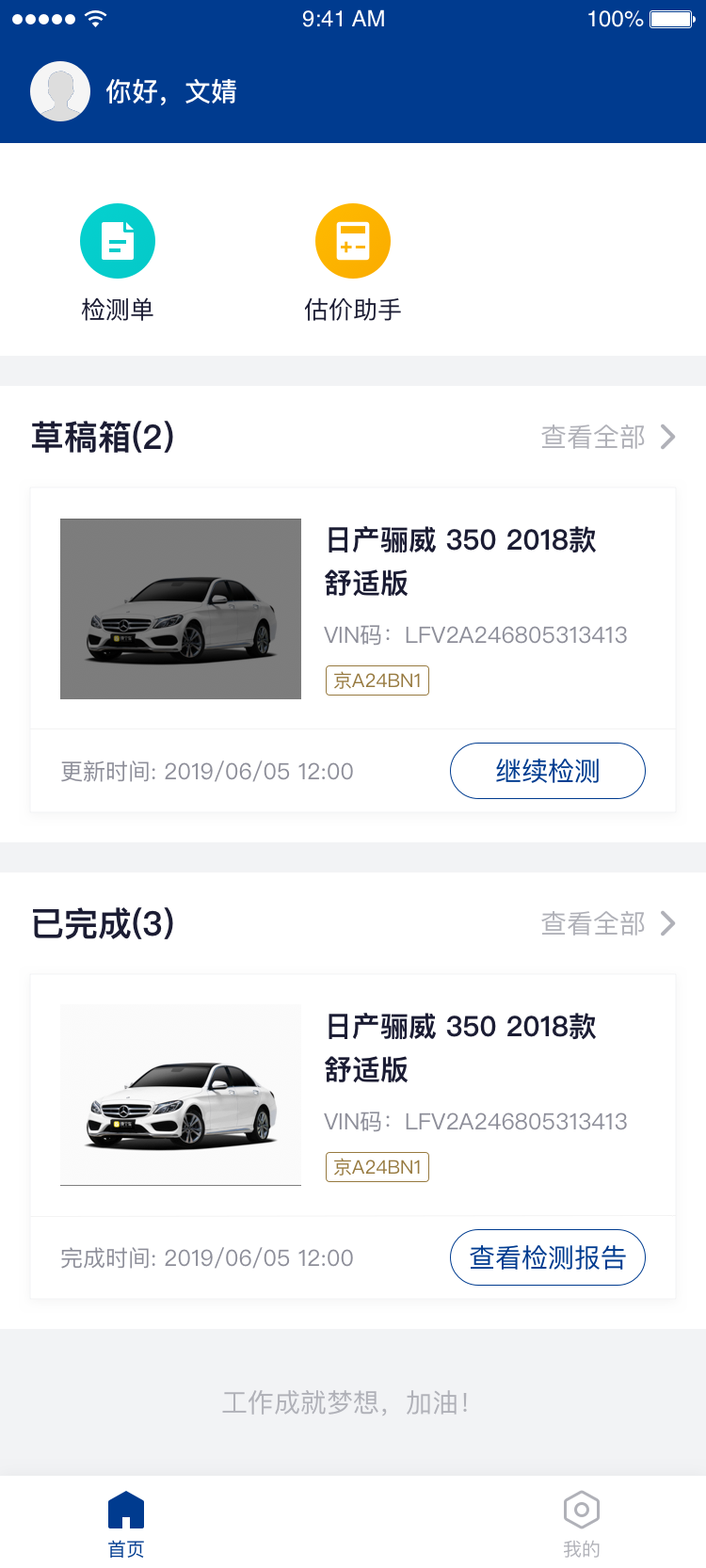Click the 继续检测 button
This screenshot has height=1568, width=706.
click(547, 770)
